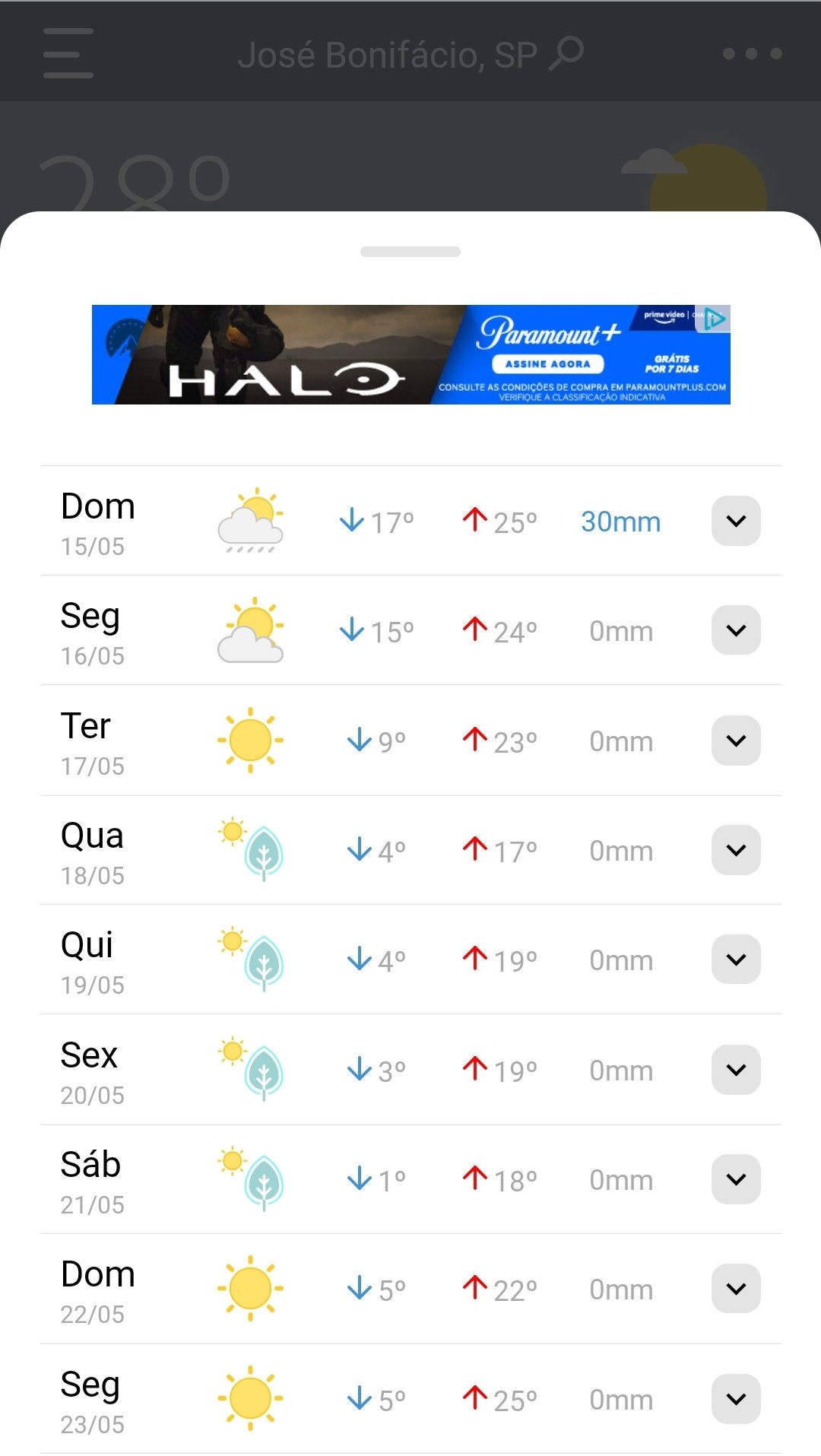Show more for Qui 19/05

click(x=736, y=960)
